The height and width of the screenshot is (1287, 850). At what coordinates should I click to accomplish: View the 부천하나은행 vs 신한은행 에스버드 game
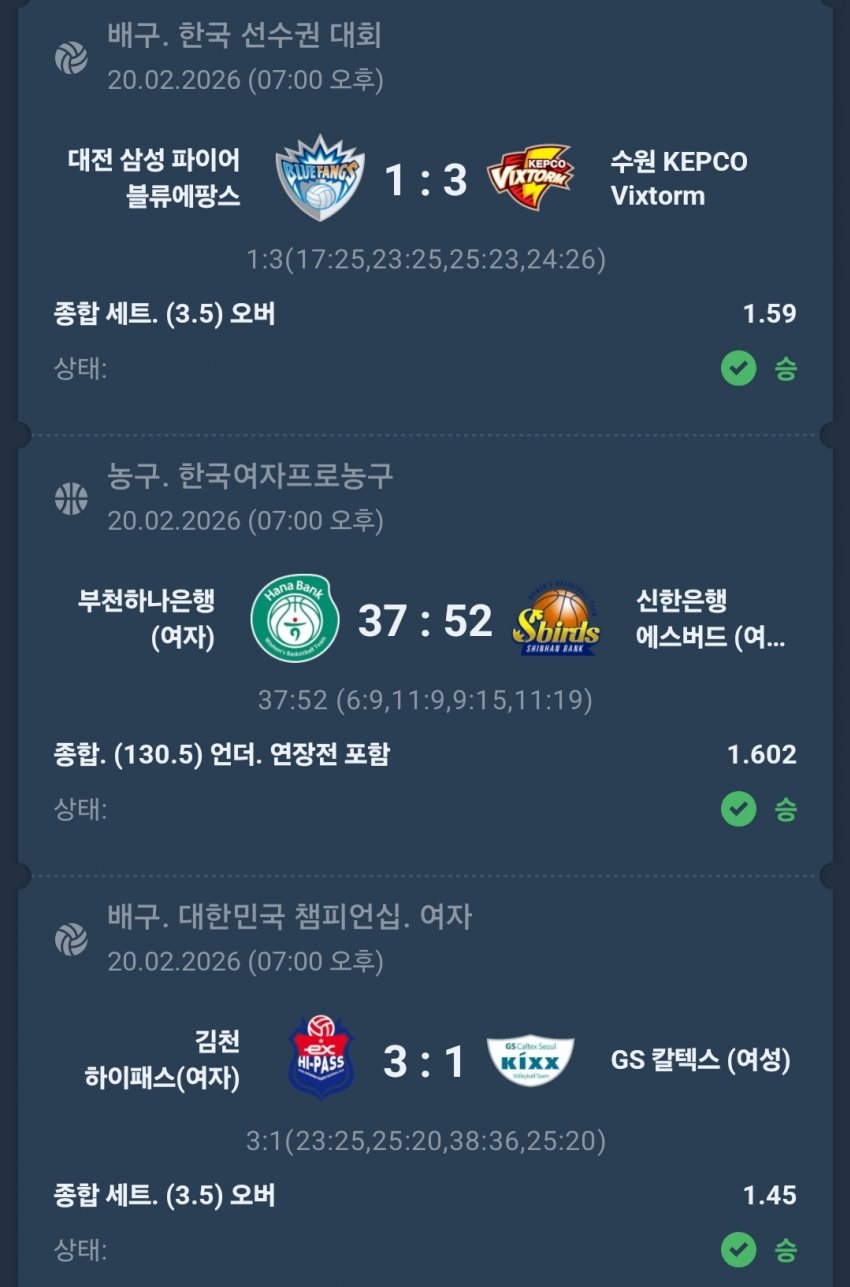point(425,620)
